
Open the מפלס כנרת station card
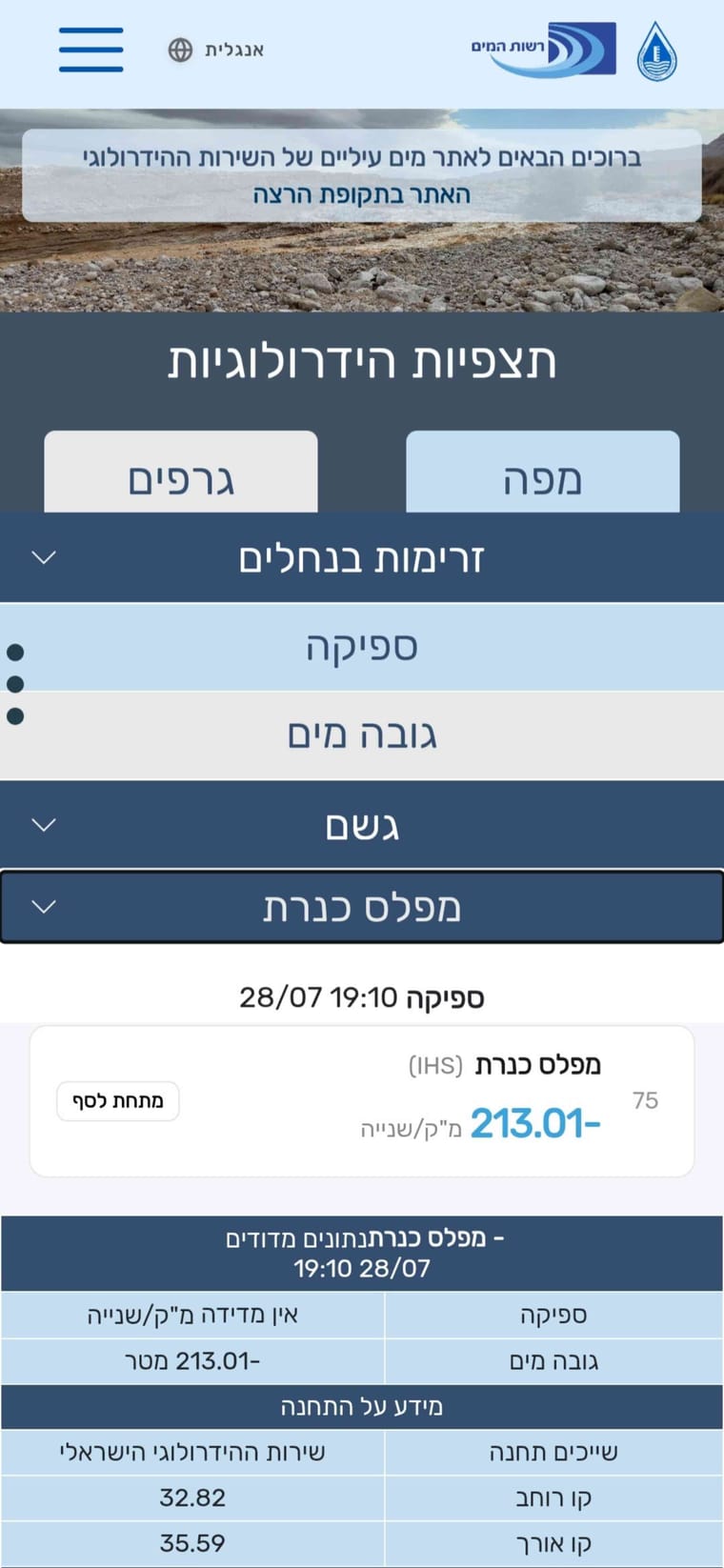tap(362, 1101)
